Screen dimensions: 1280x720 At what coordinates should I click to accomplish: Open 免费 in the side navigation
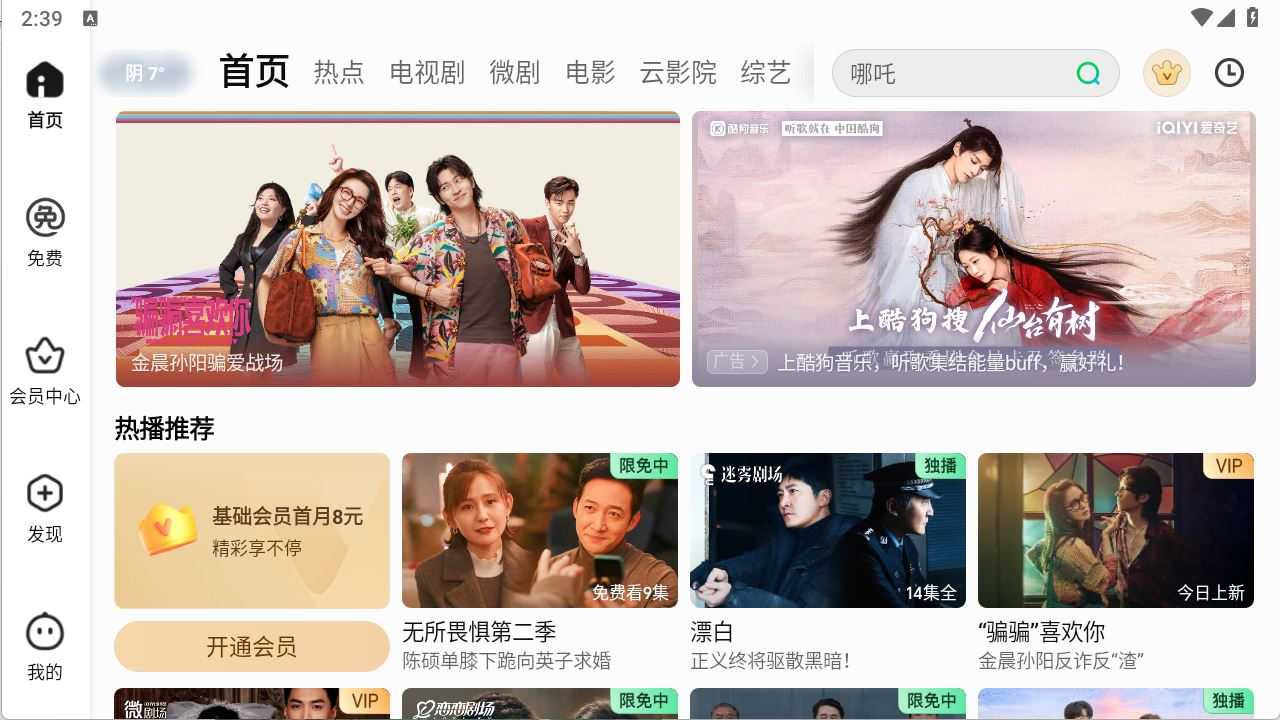pyautogui.click(x=45, y=233)
